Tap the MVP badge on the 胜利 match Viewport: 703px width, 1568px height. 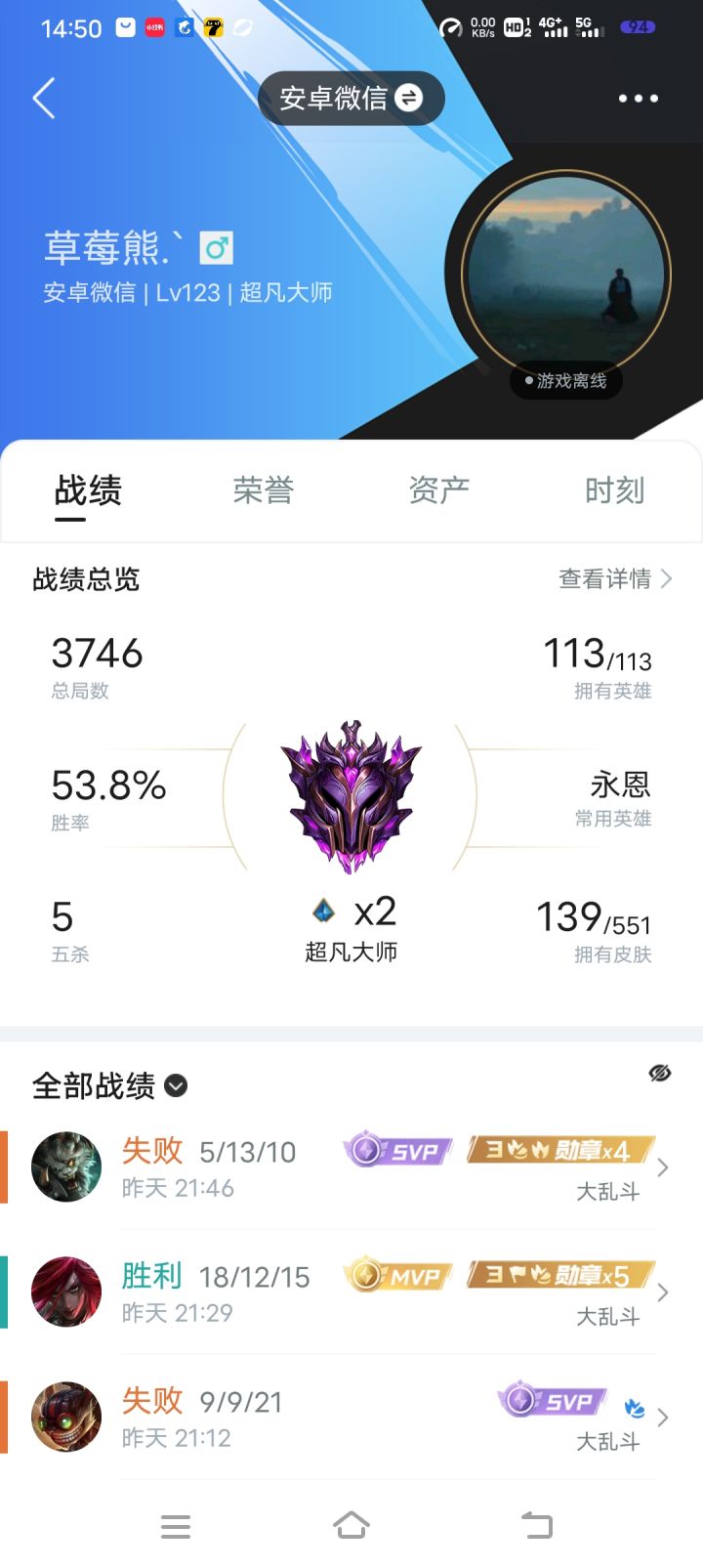click(x=396, y=1275)
